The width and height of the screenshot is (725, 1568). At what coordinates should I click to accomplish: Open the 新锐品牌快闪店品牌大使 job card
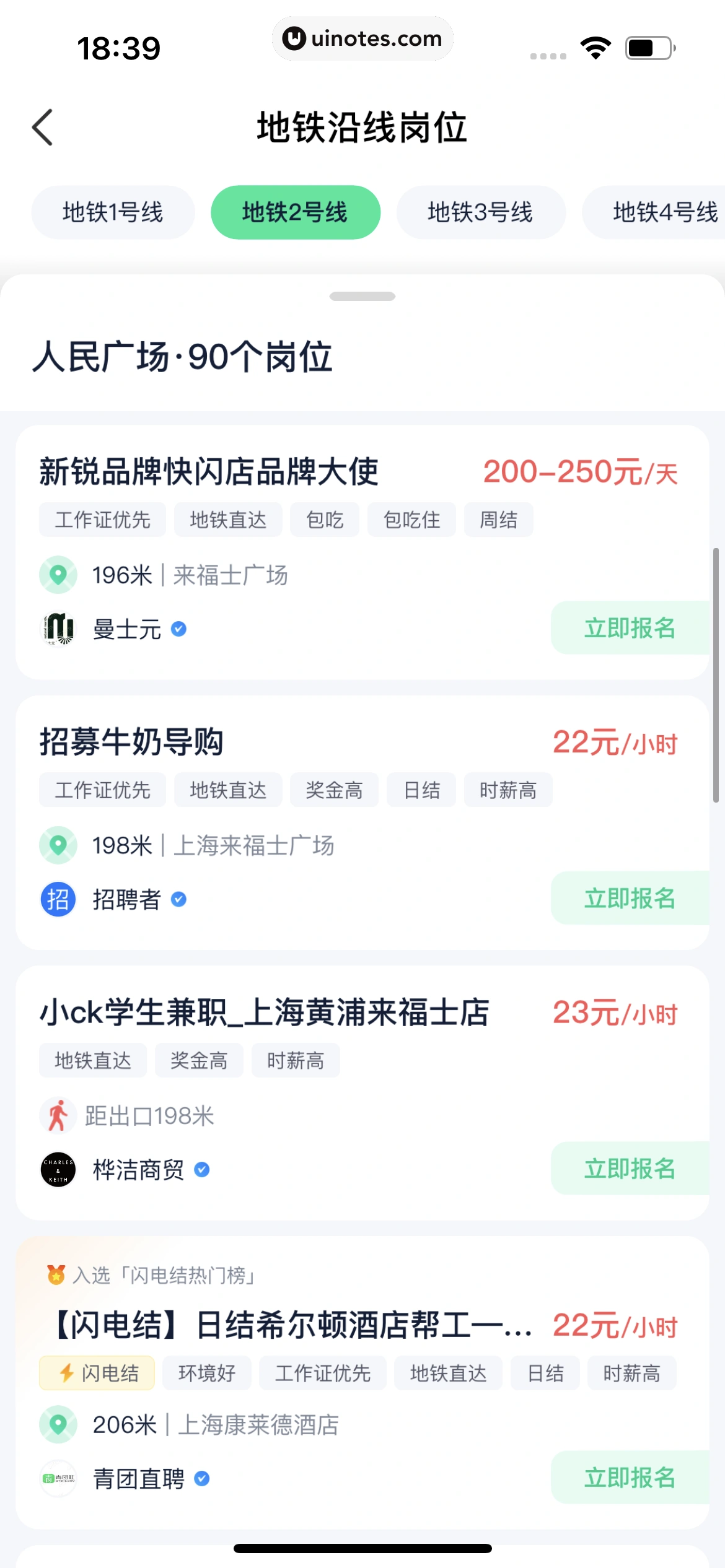pyautogui.click(x=209, y=472)
